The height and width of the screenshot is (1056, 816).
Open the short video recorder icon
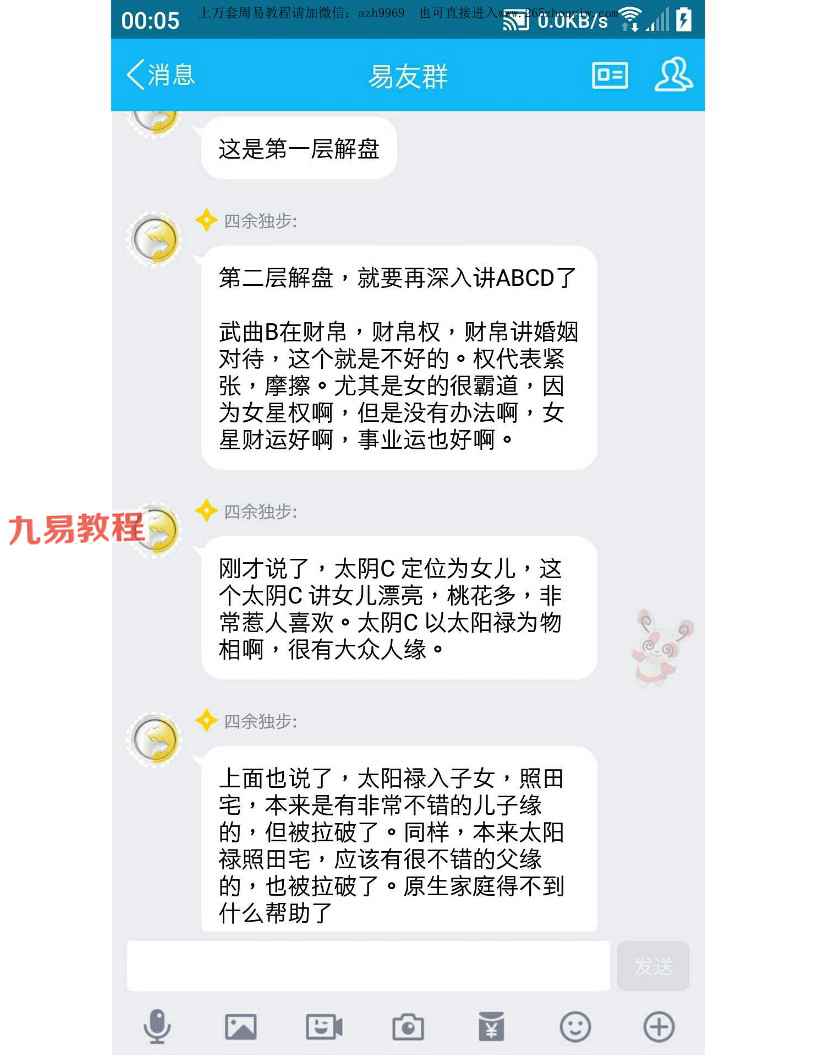[x=324, y=1026]
